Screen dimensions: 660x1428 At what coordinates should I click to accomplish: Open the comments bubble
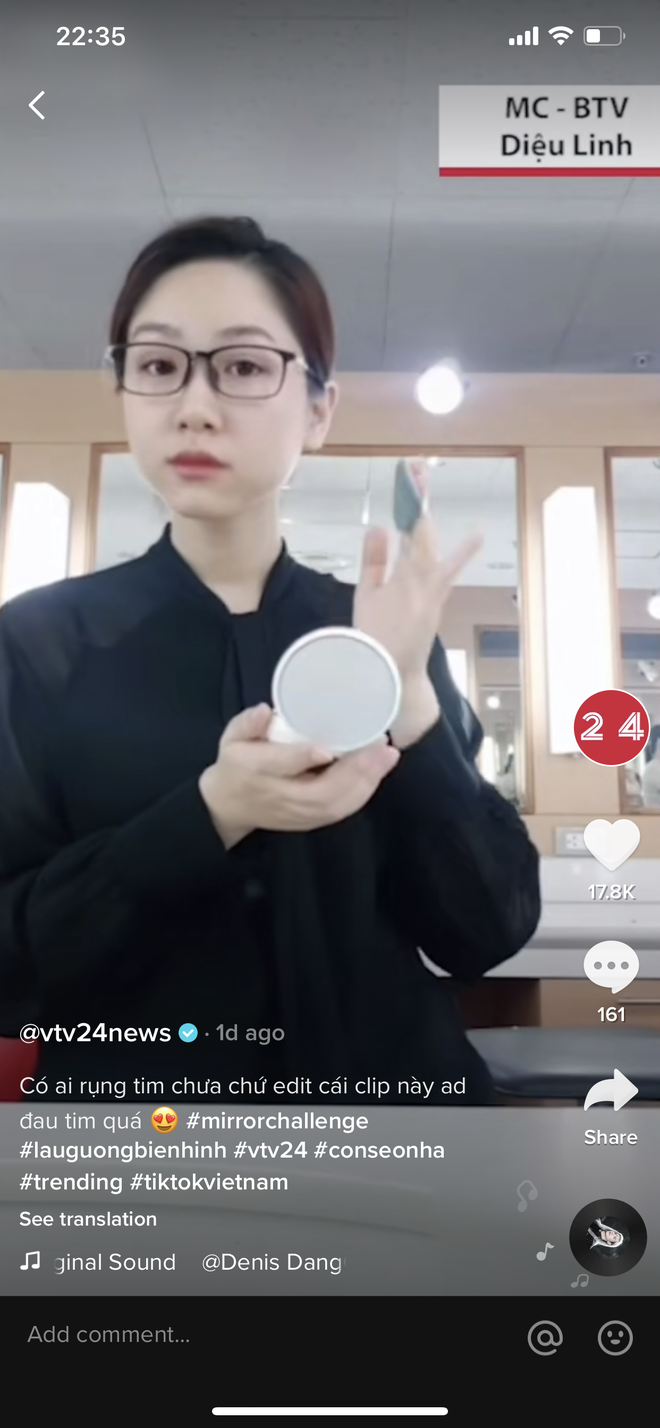pos(611,967)
